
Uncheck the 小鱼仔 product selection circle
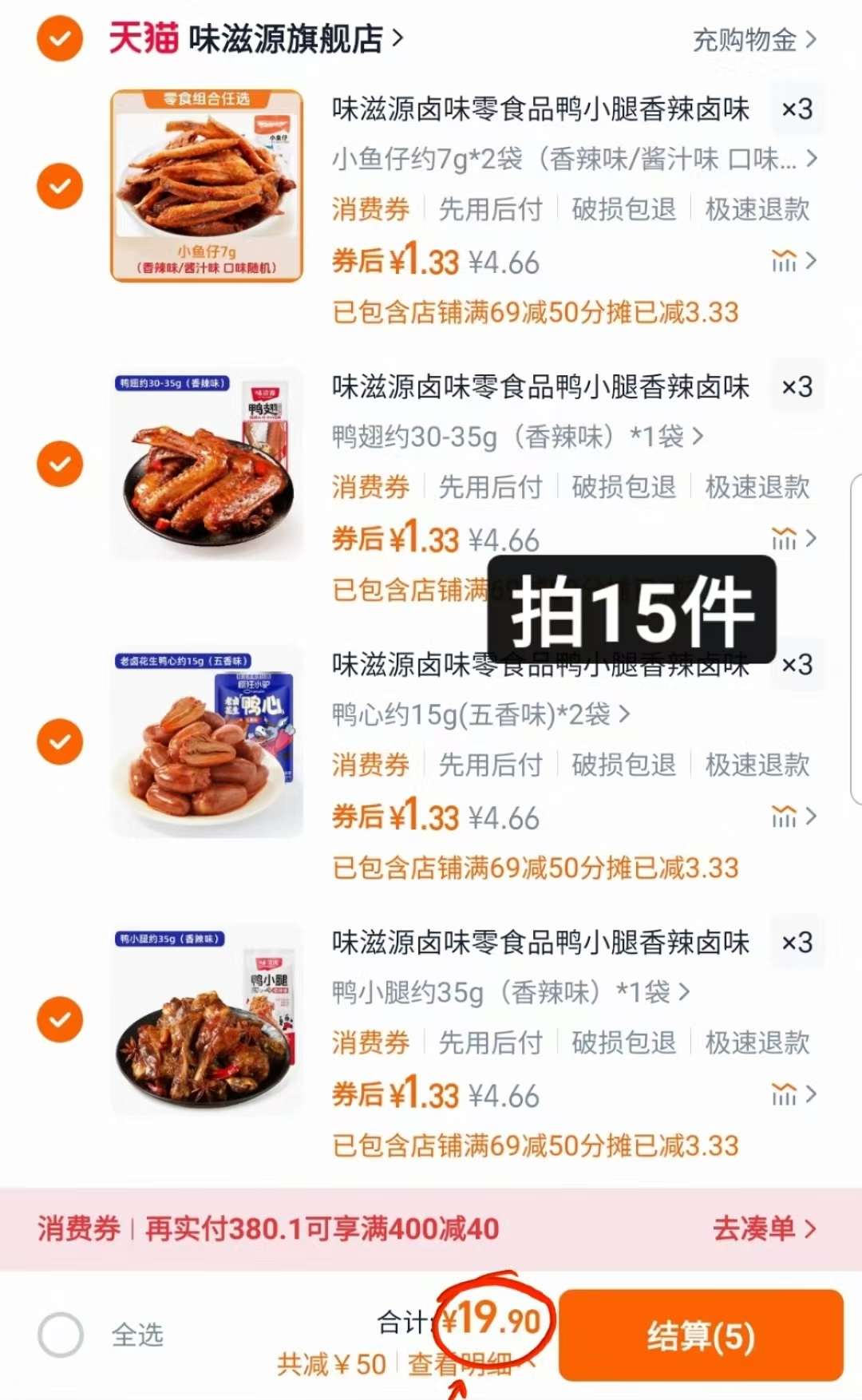(x=59, y=184)
